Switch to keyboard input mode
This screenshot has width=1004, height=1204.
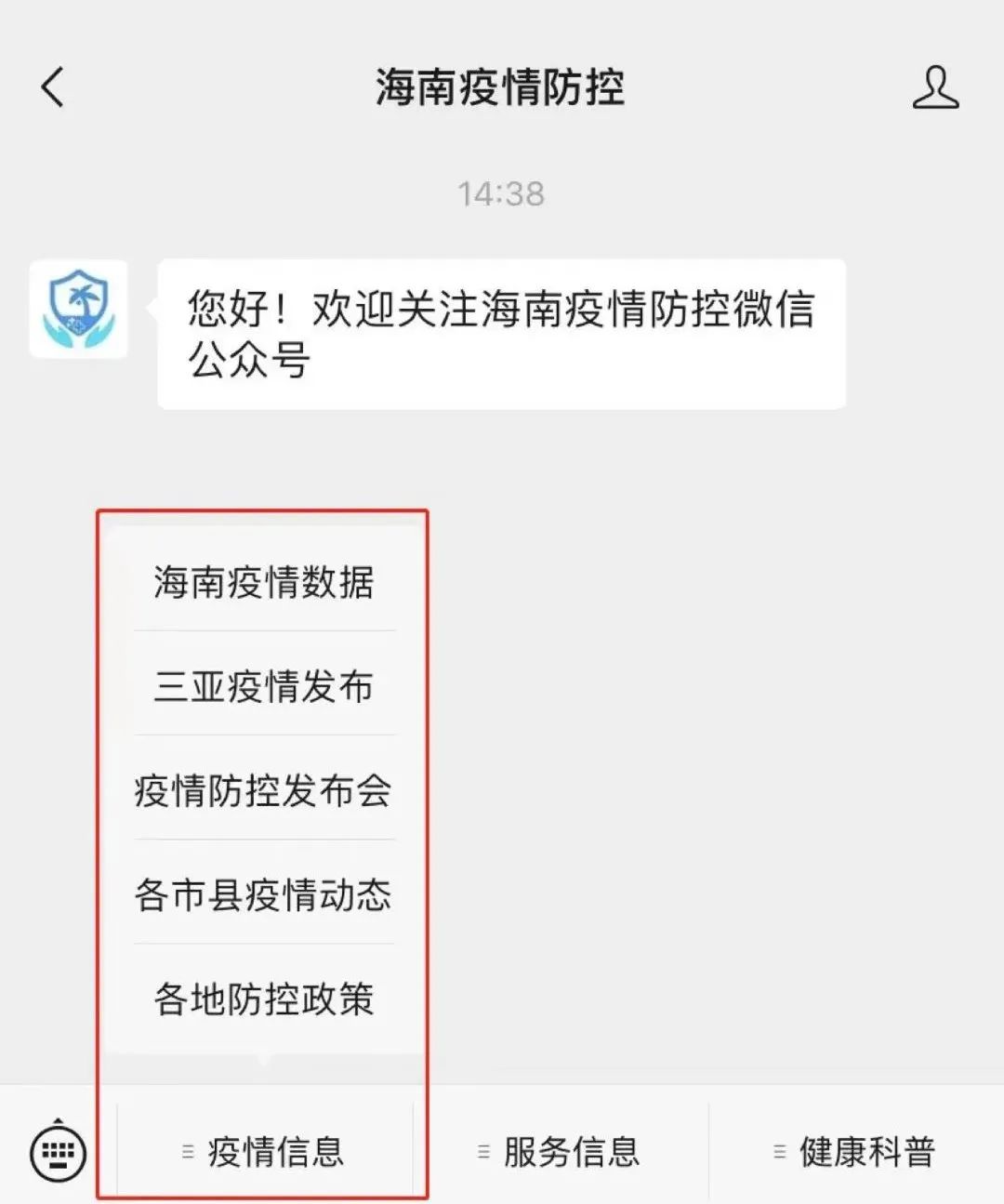[58, 1153]
